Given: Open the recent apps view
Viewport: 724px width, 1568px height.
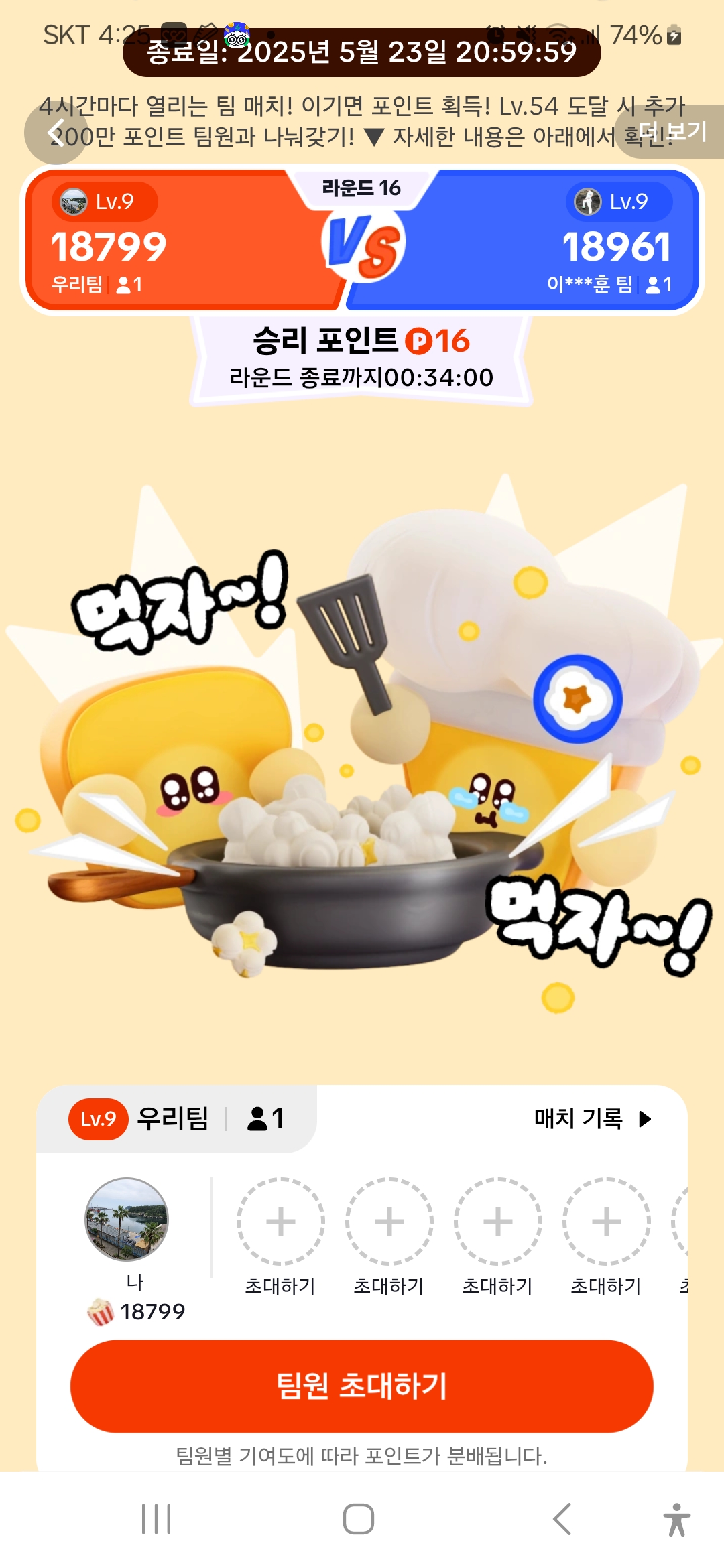Looking at the screenshot, I should click(x=156, y=1518).
